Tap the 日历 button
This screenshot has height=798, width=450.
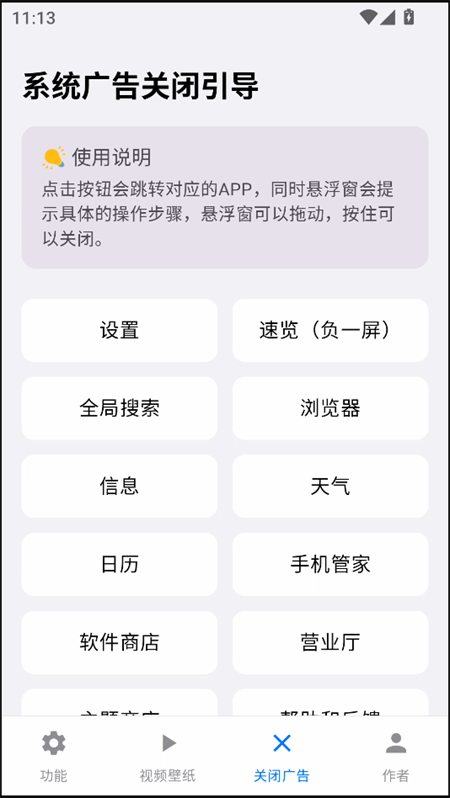[x=119, y=564]
